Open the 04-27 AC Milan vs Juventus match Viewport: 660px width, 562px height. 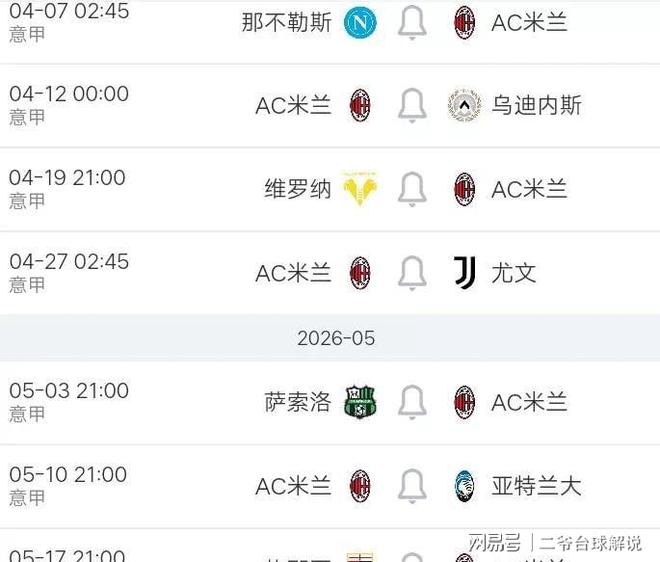(150, 272)
